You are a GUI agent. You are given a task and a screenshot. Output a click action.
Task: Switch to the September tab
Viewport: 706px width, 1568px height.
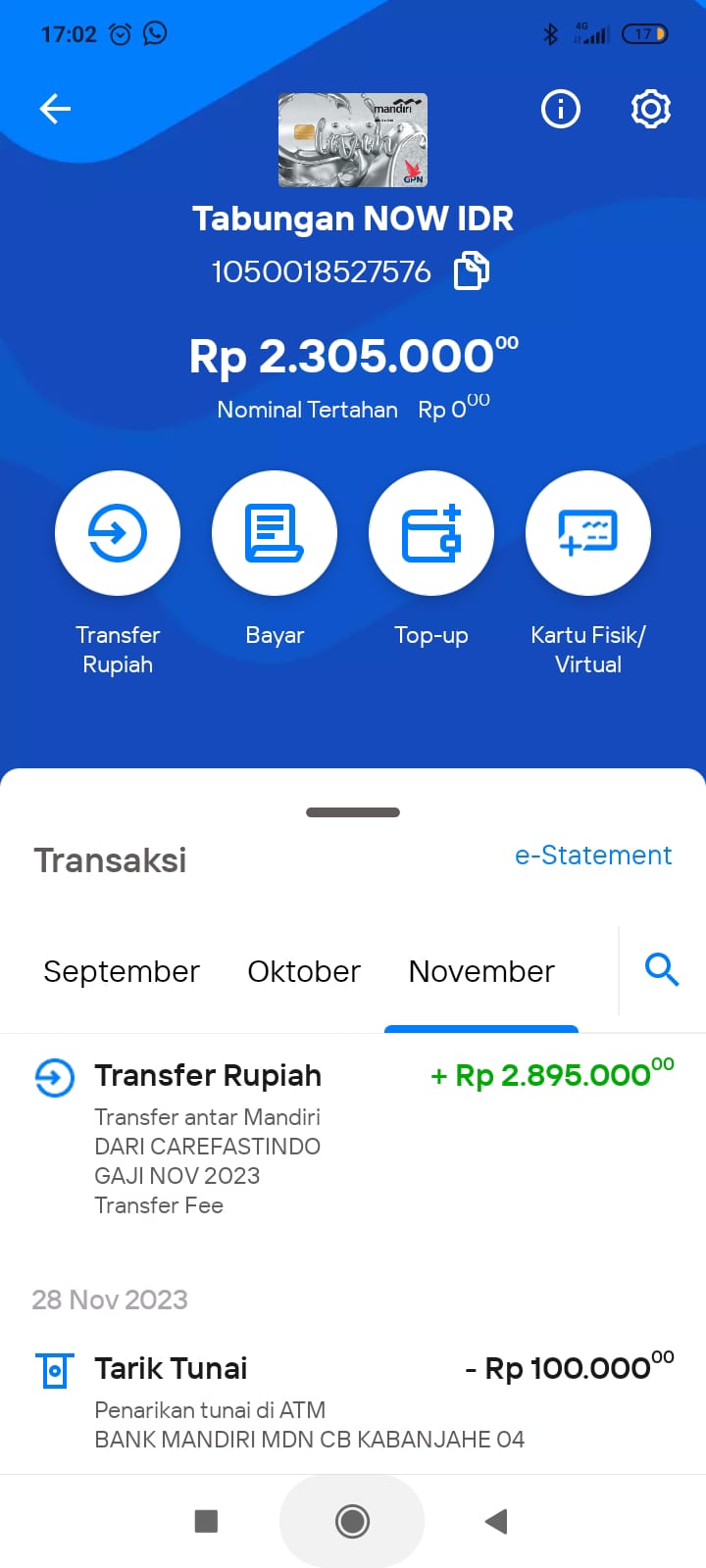122,971
